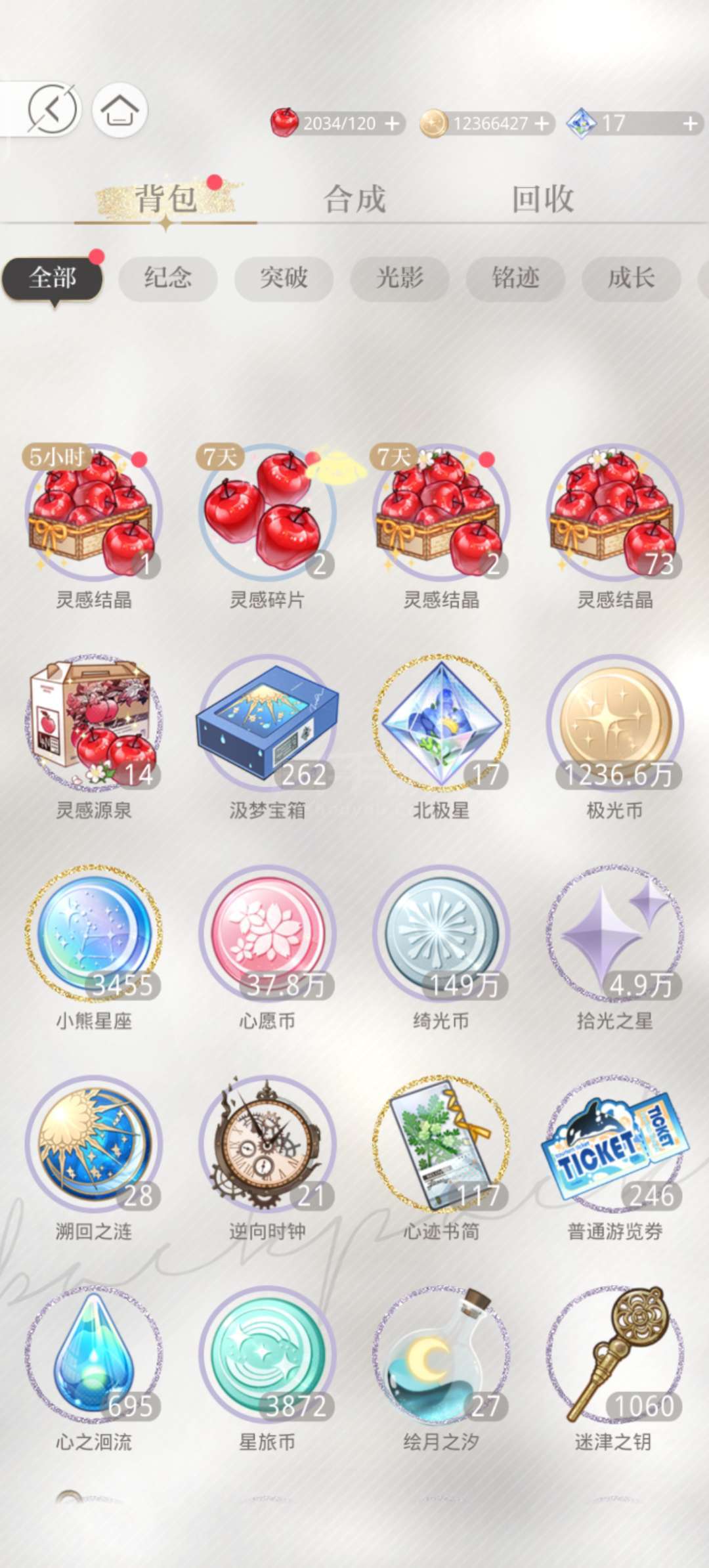
Task: Select the 突破 filter chip
Action: (x=284, y=278)
